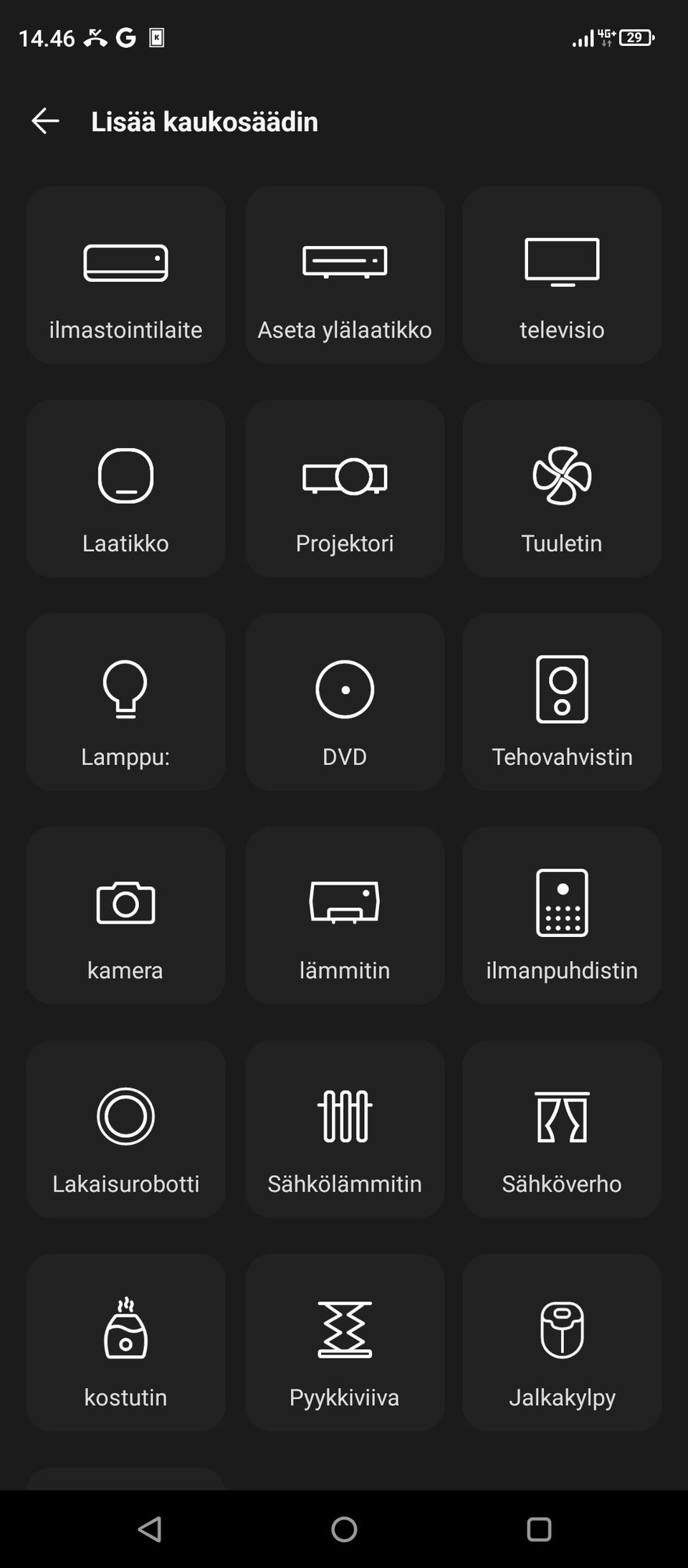Open the DVD remote option
The width and height of the screenshot is (688, 1568).
[x=345, y=702]
